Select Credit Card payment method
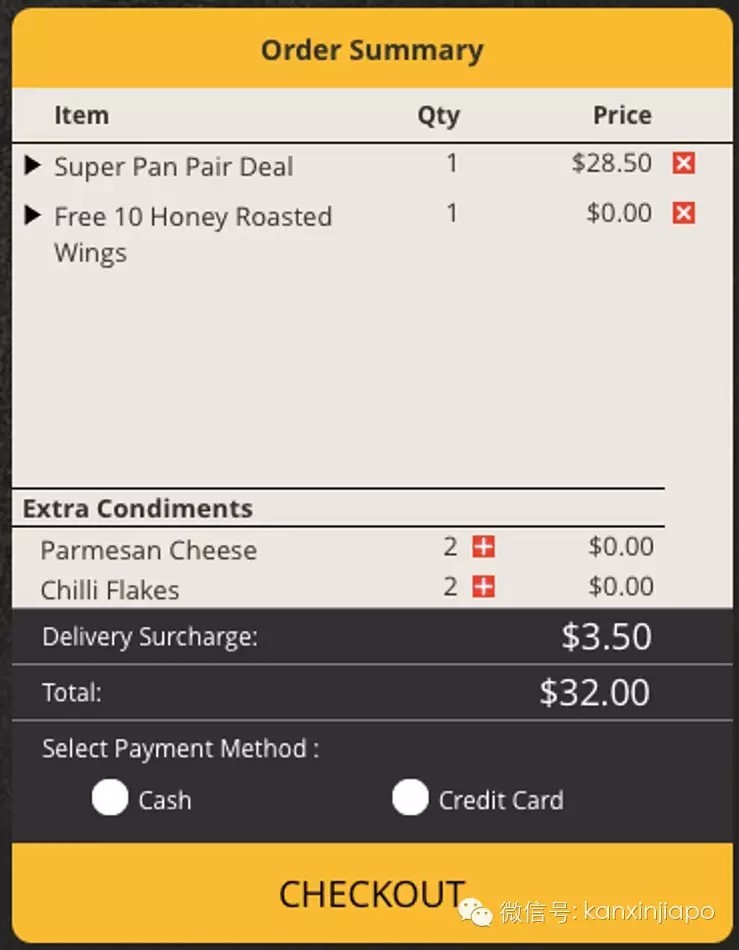The height and width of the screenshot is (950, 739). pos(410,798)
